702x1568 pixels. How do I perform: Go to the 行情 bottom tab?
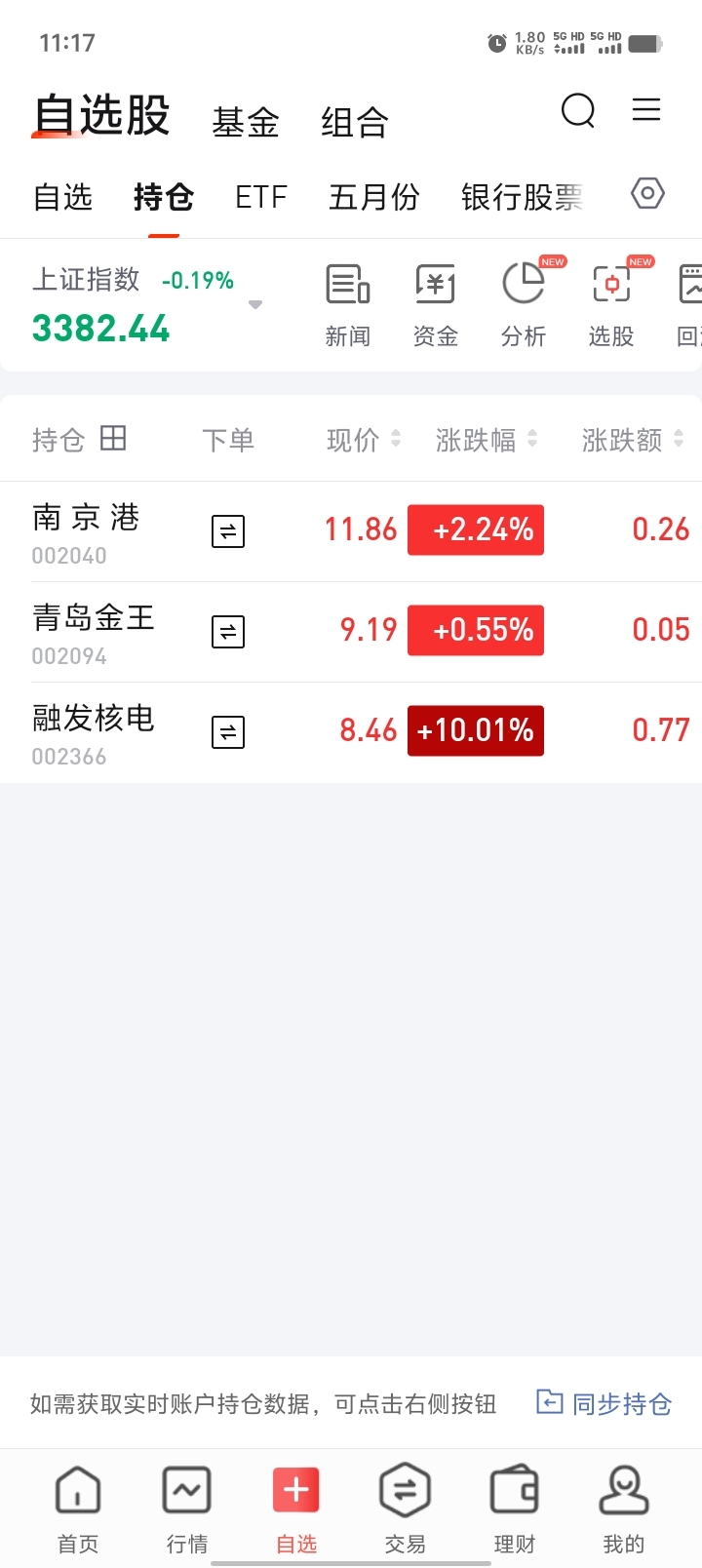tap(187, 1509)
